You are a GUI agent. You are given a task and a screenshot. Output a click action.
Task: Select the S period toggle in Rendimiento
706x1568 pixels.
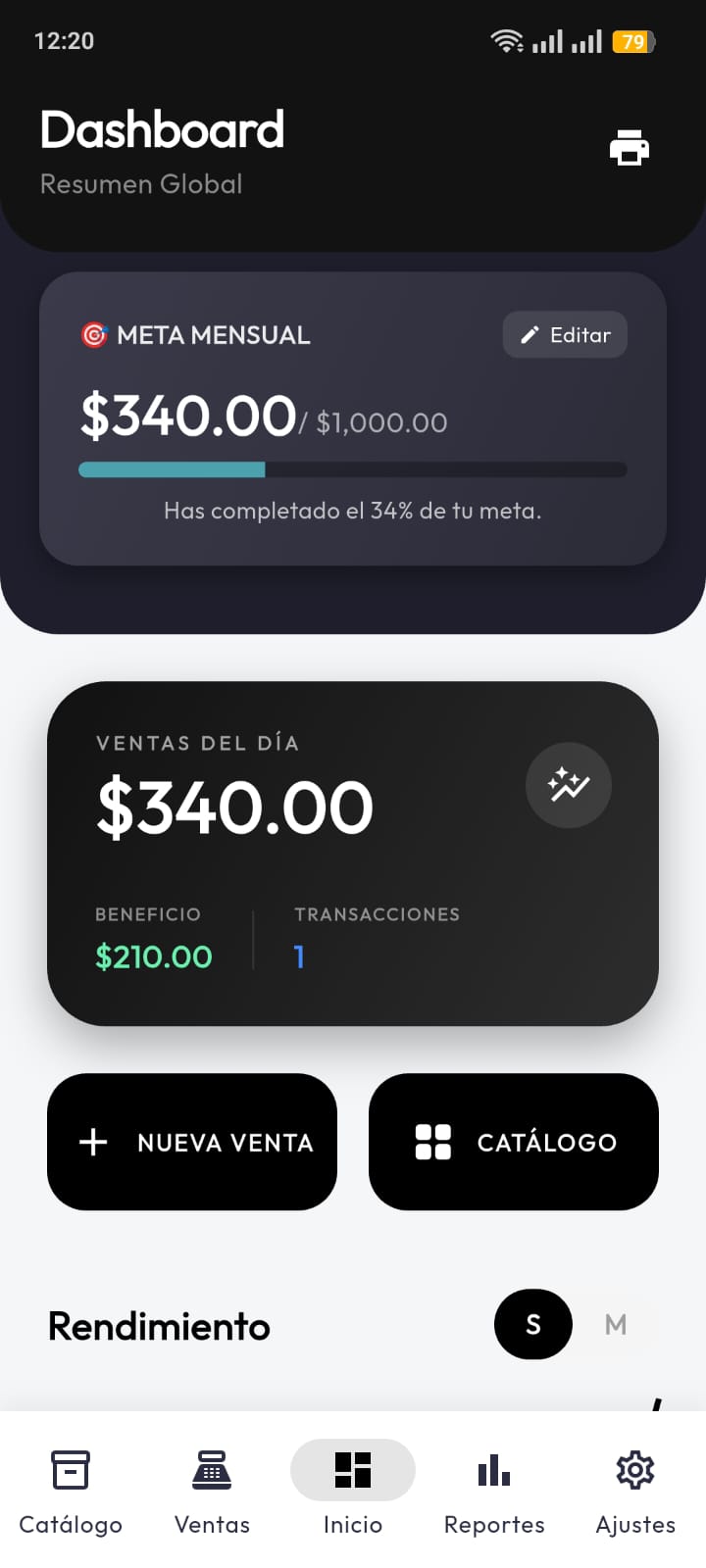tap(532, 1324)
